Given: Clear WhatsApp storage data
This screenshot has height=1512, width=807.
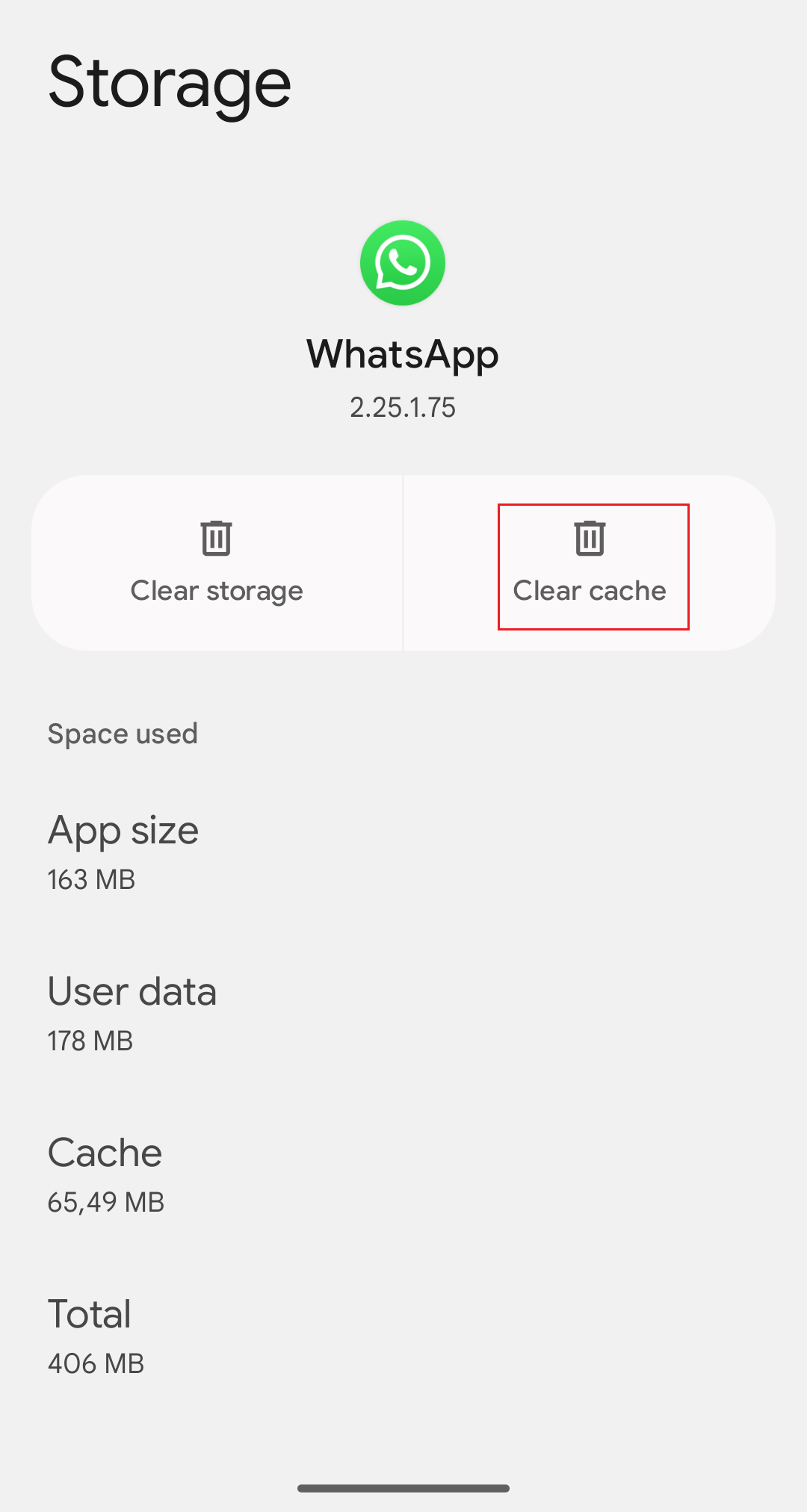Looking at the screenshot, I should [217, 563].
